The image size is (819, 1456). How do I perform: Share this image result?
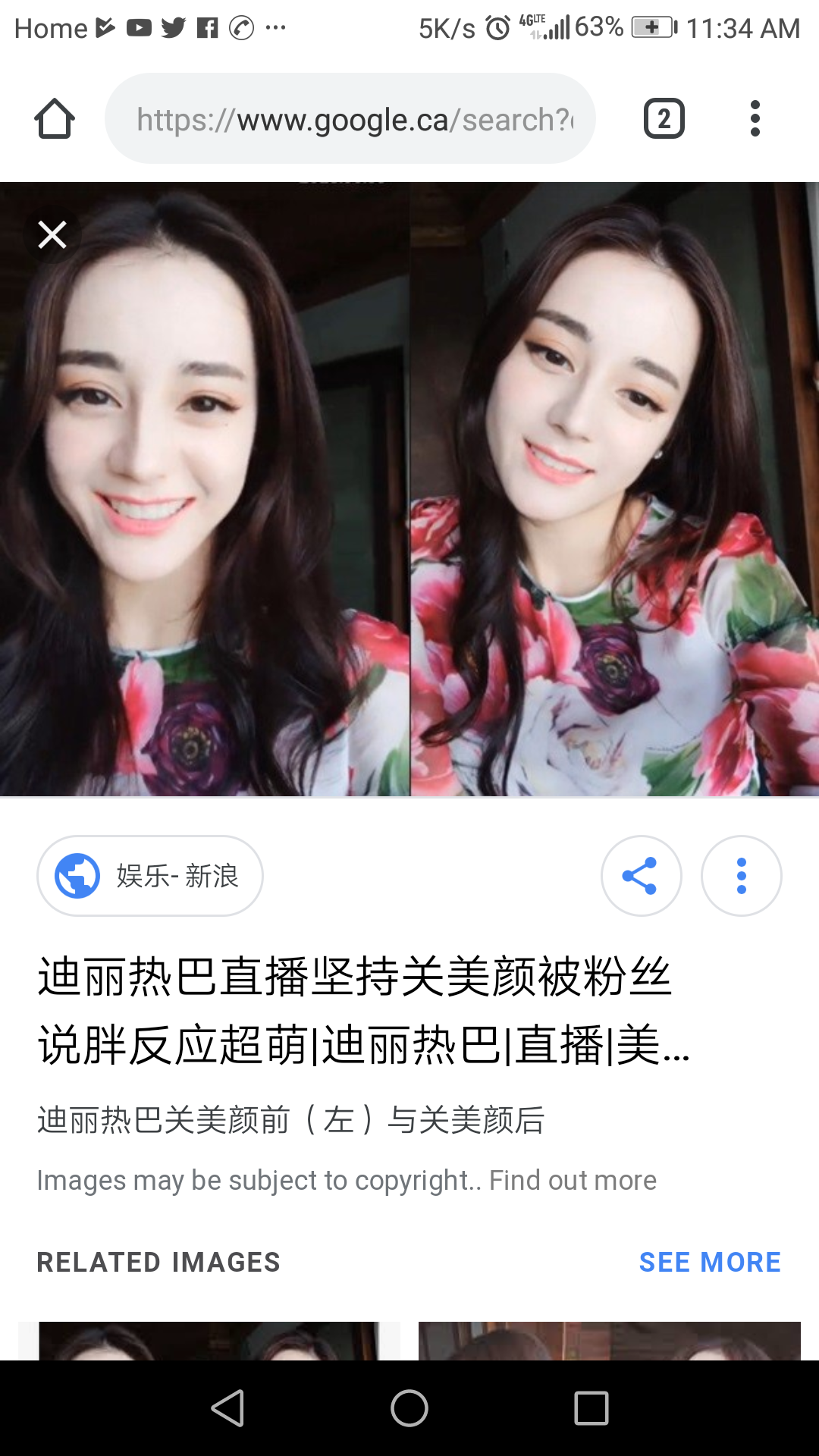(x=641, y=876)
